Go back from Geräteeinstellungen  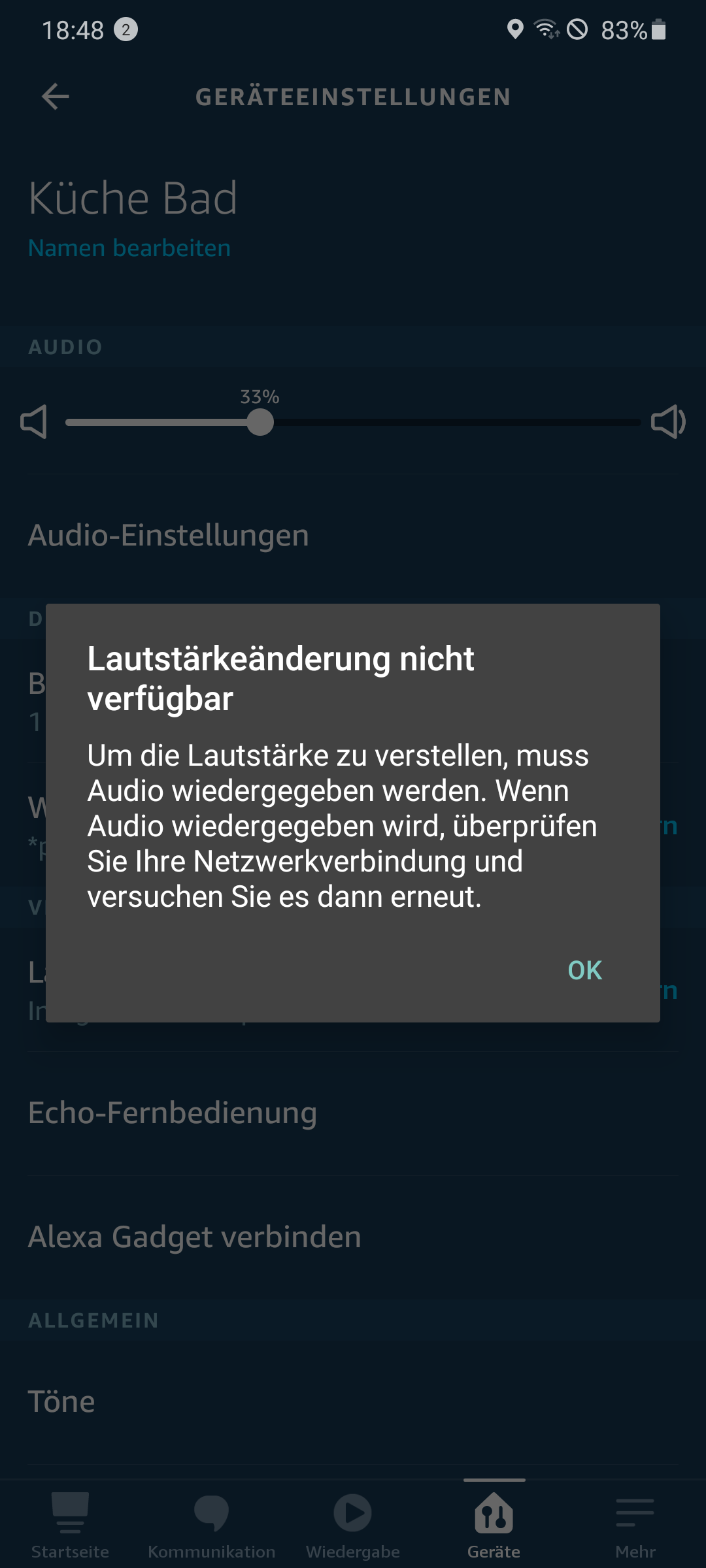(56, 97)
